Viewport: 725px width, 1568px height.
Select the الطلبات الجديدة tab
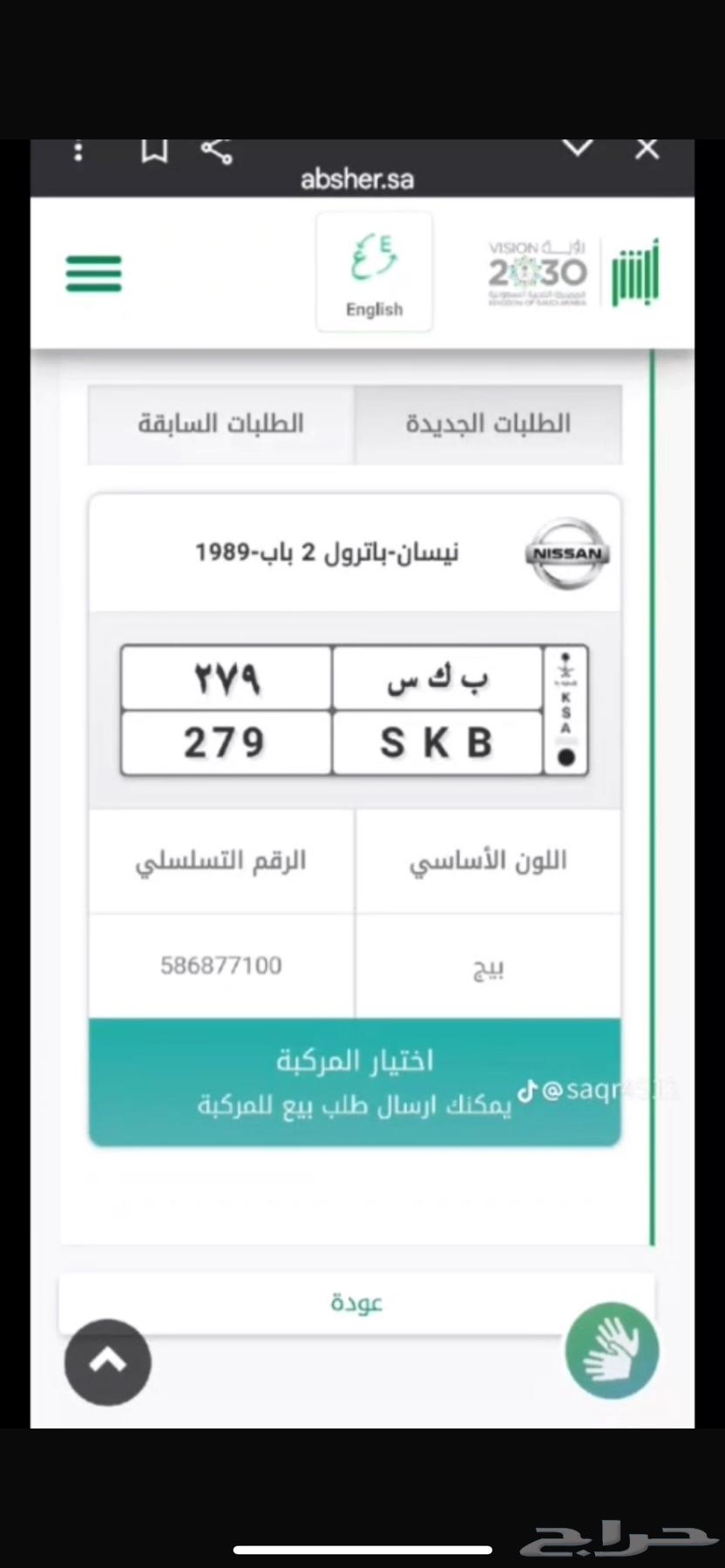coord(488,423)
